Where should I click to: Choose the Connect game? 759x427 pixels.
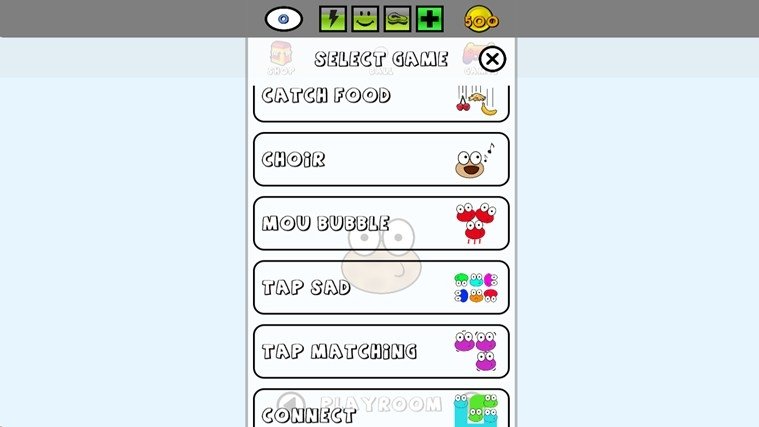tap(380, 410)
